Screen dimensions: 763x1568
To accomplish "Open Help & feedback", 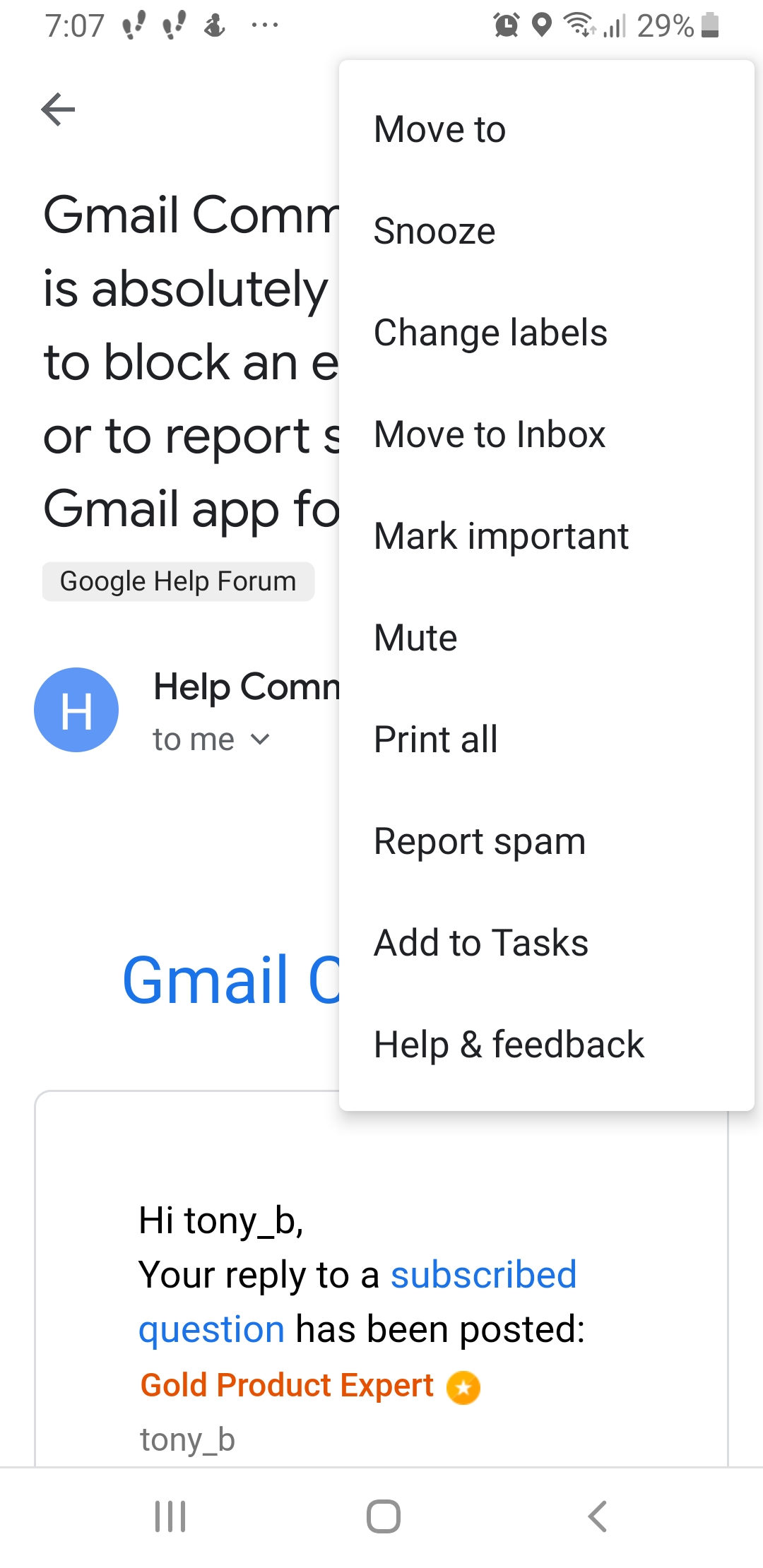I will (x=509, y=1045).
